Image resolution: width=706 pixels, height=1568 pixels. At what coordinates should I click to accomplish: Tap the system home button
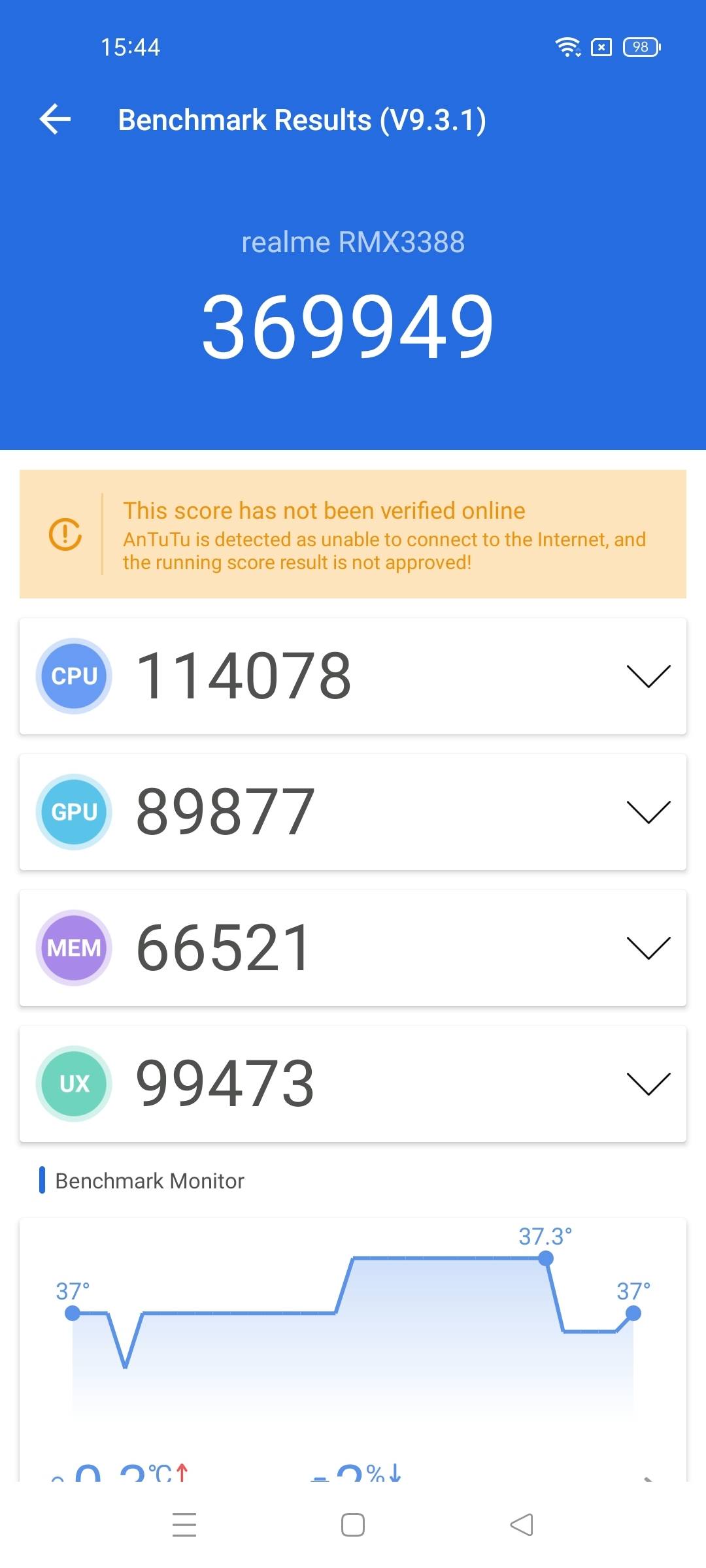353,1524
